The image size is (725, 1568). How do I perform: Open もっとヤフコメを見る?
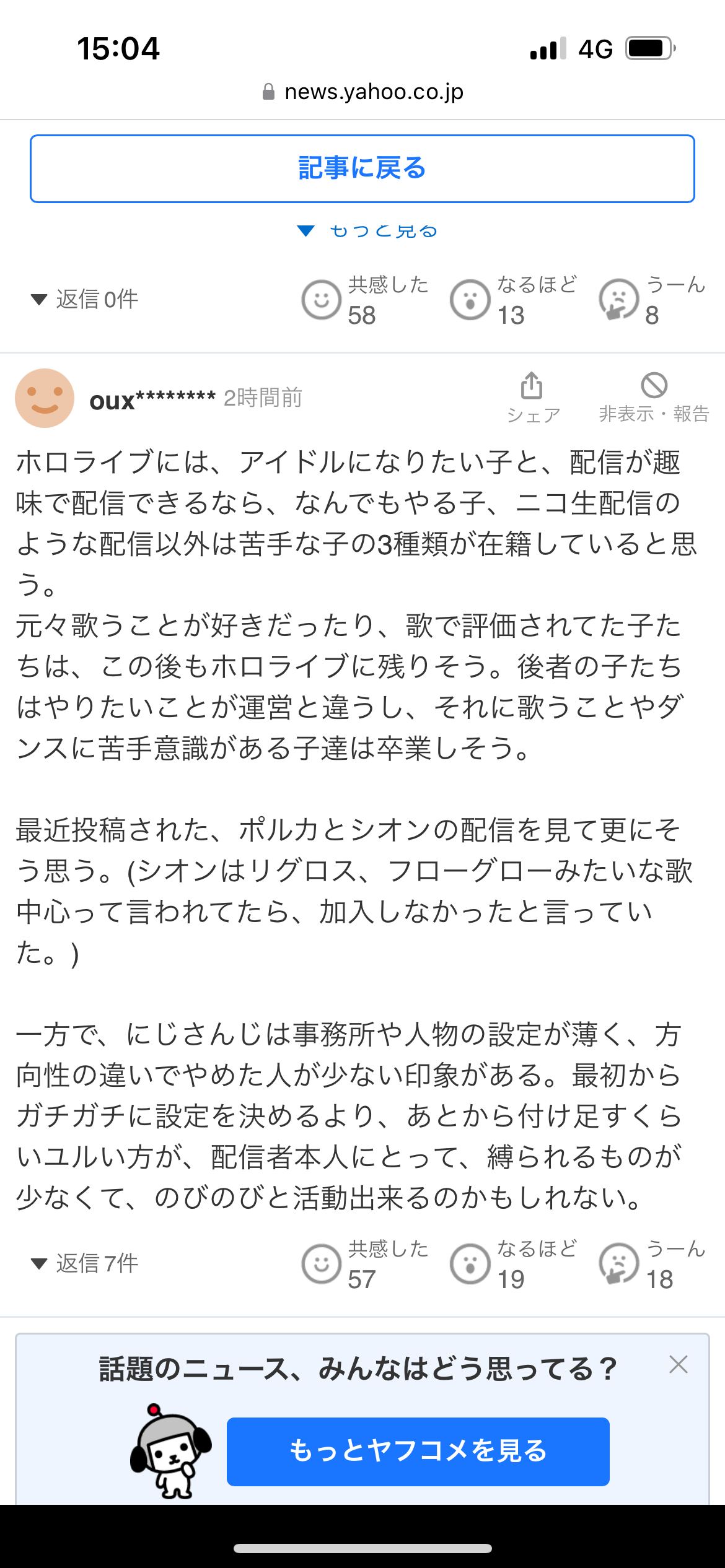point(418,1452)
